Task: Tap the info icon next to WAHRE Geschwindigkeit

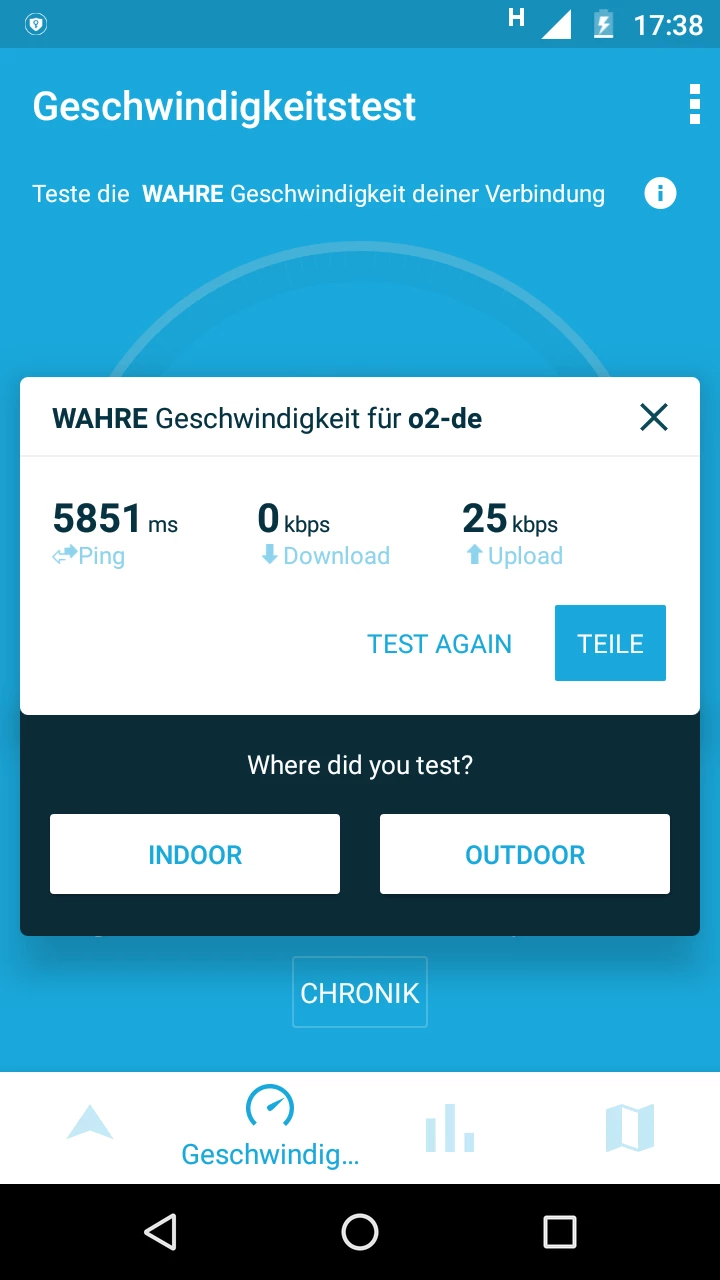Action: pos(660,193)
